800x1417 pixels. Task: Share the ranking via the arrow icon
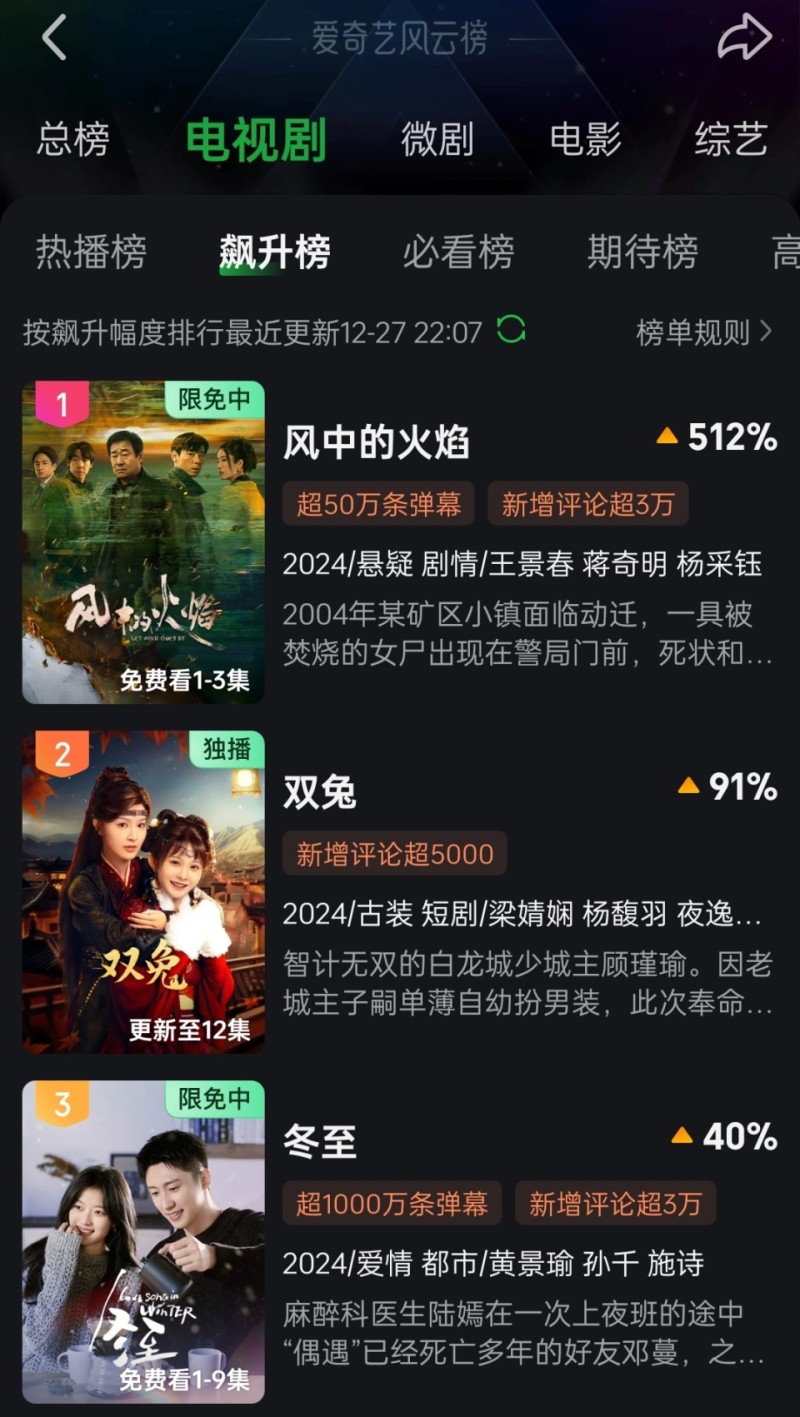744,38
